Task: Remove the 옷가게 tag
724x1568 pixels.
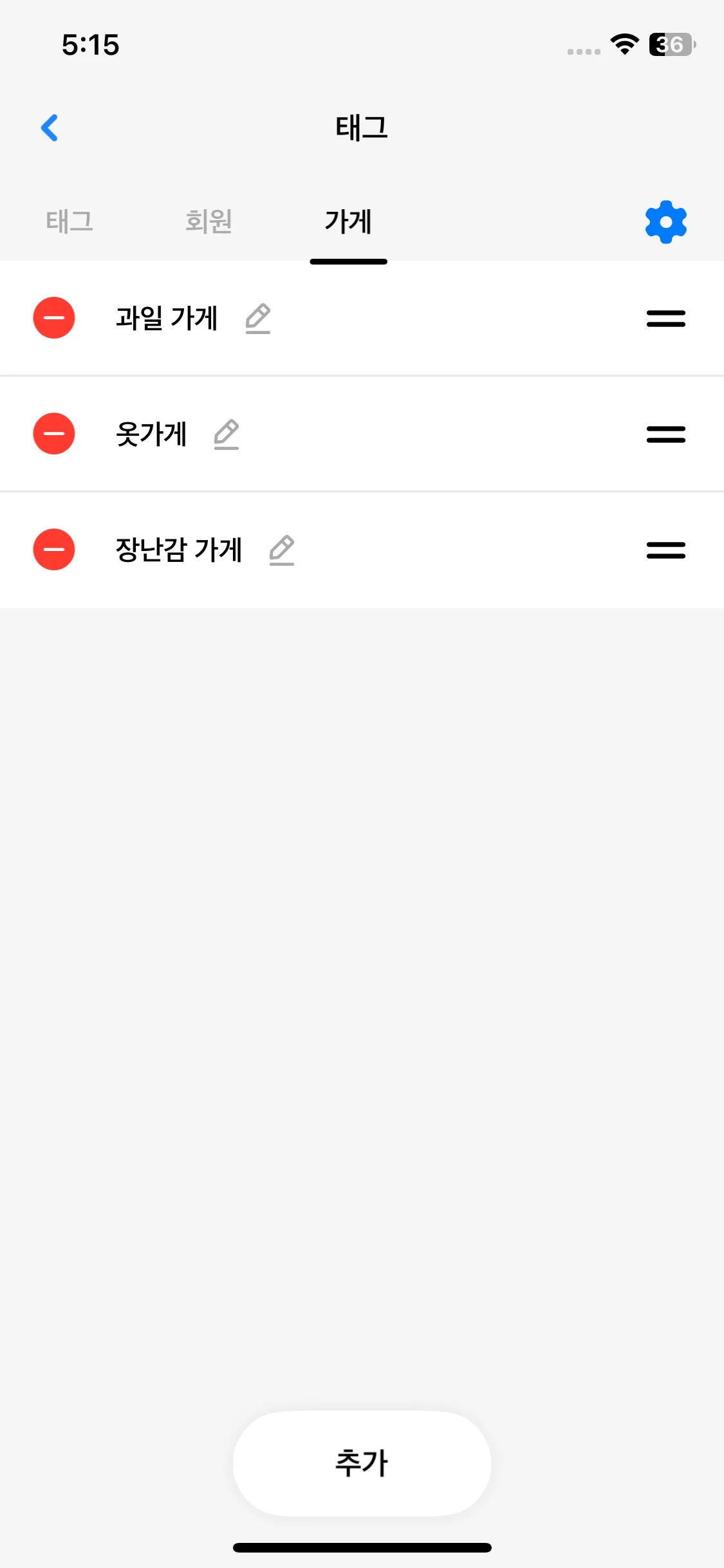Action: click(x=54, y=434)
